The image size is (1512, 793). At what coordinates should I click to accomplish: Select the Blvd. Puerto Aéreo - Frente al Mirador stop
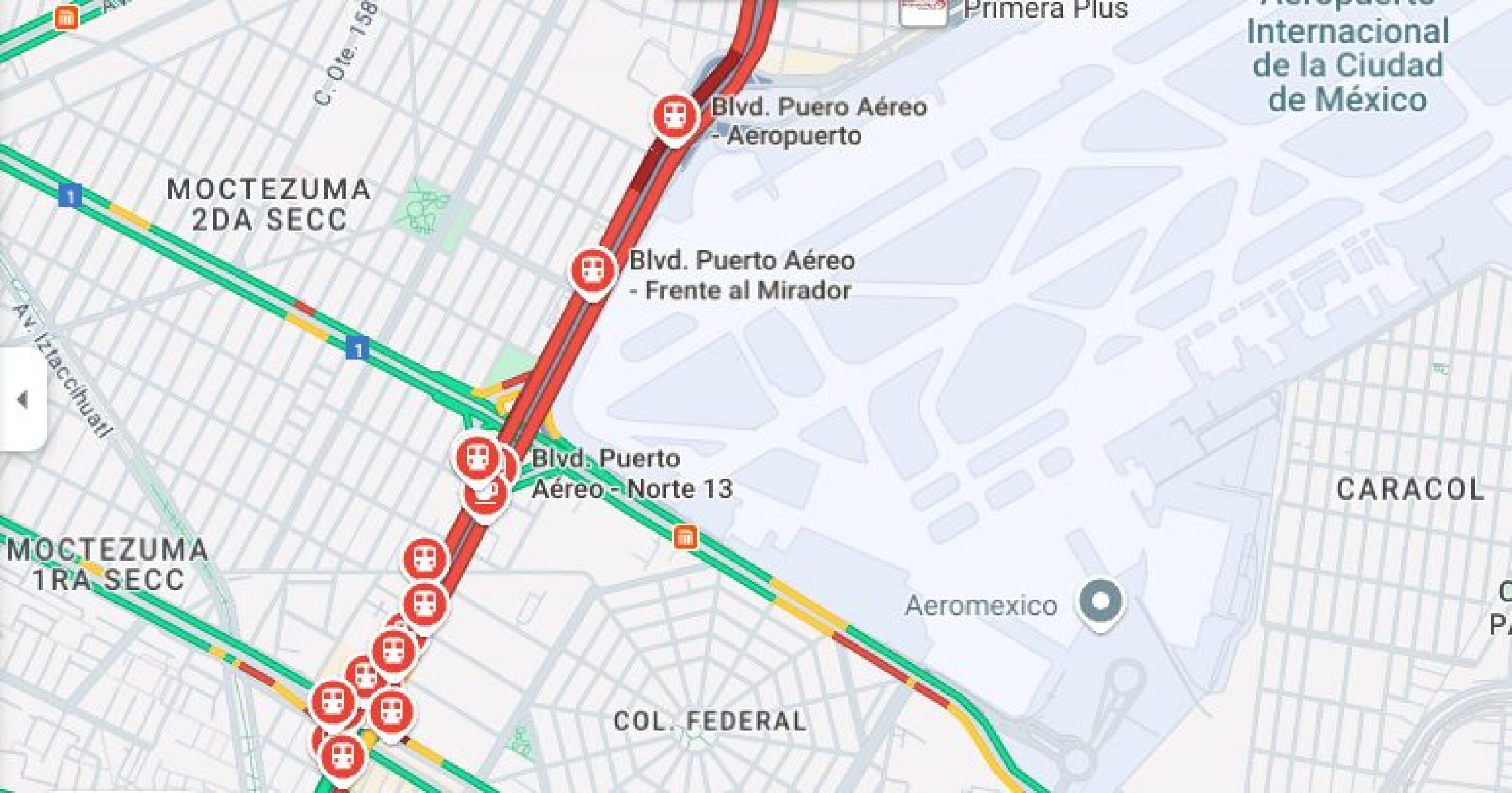(x=593, y=271)
